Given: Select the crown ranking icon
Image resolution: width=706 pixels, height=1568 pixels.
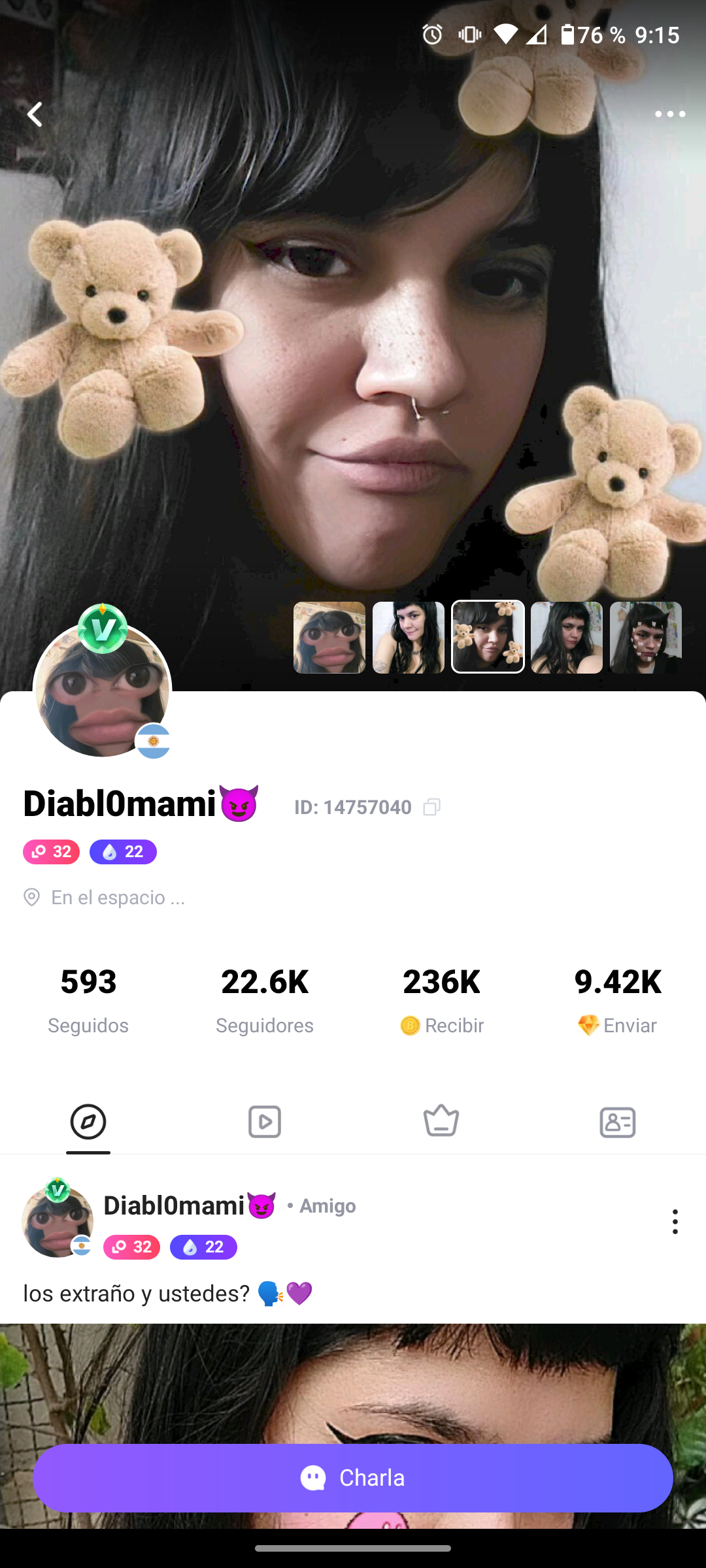Looking at the screenshot, I should (441, 1121).
